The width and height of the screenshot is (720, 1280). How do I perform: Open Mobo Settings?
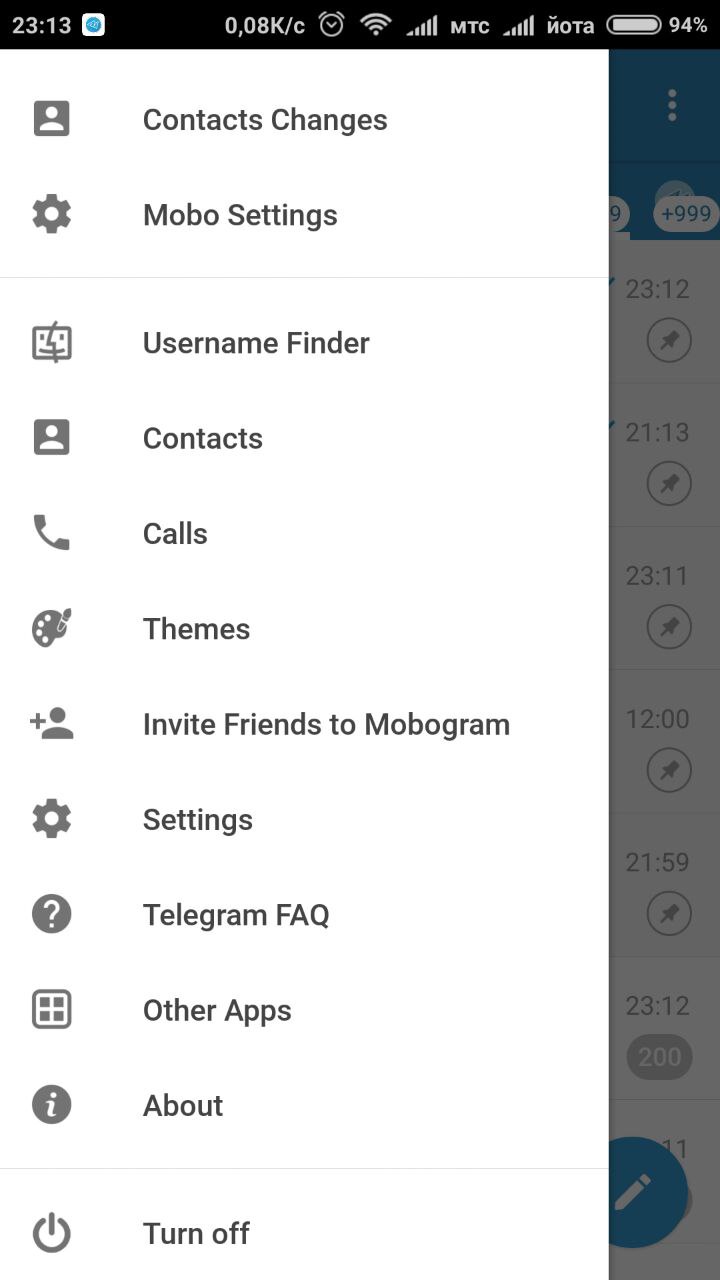click(304, 215)
